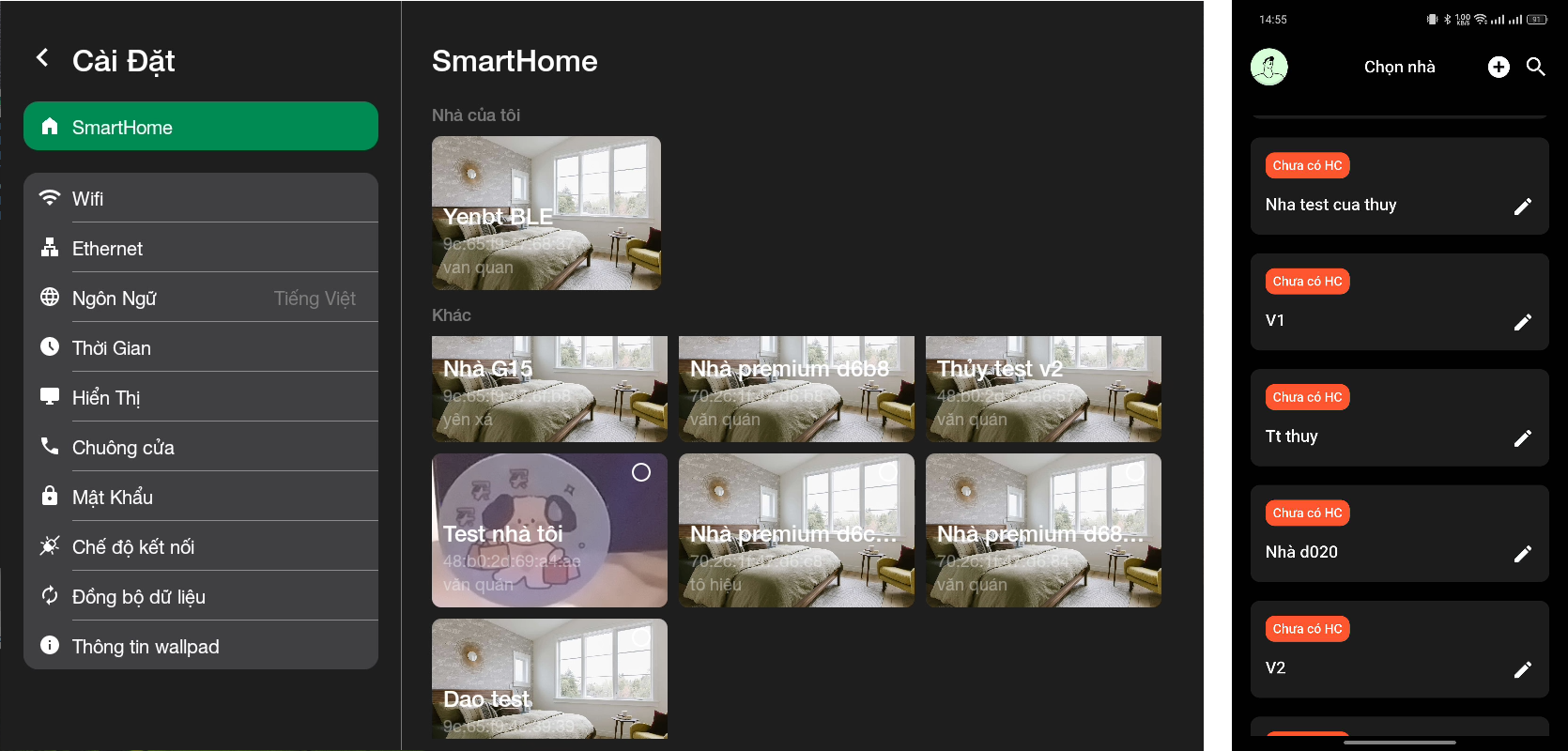Open Chuông cửa settings

200,447
